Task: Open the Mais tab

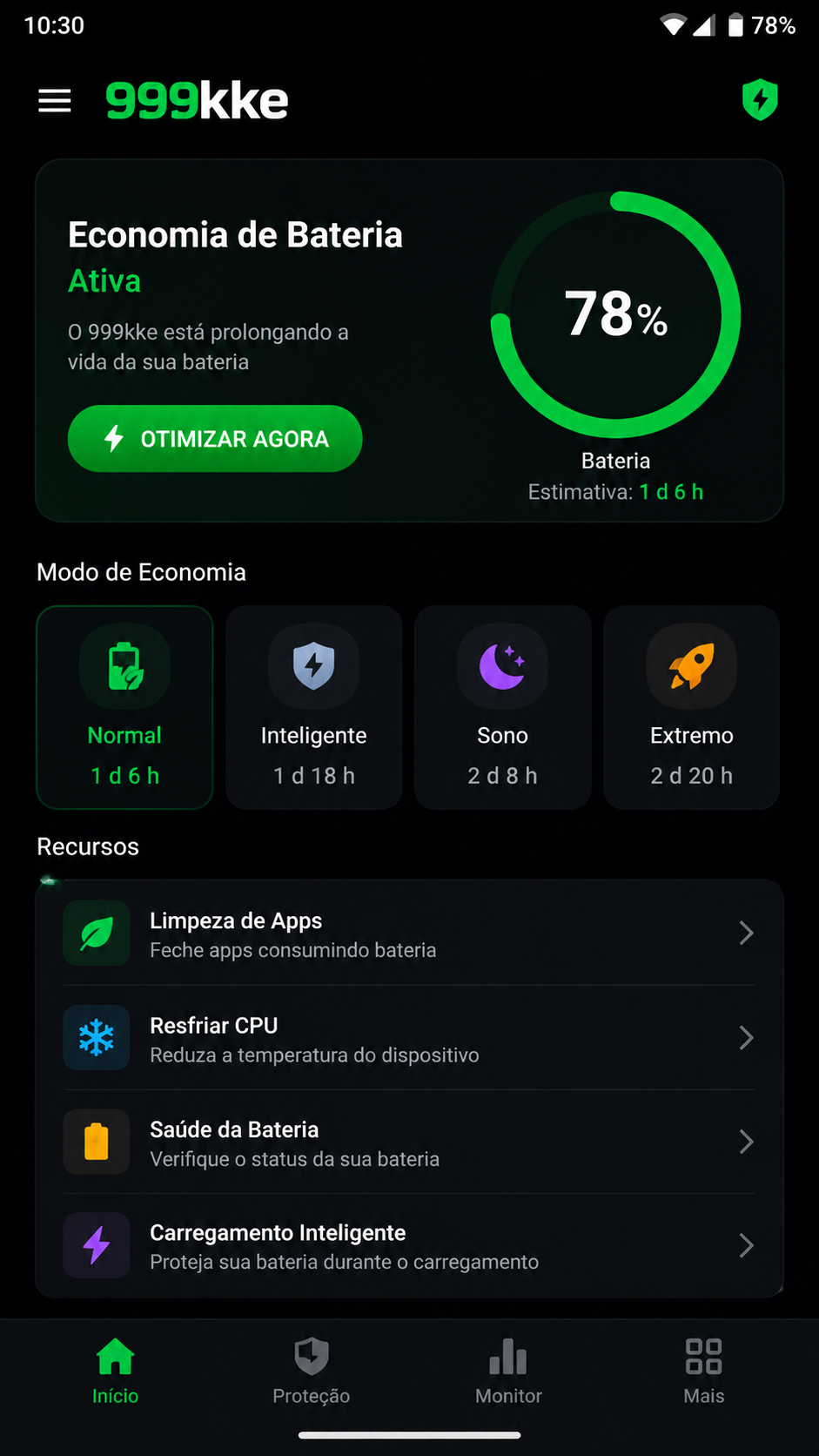Action: tap(704, 1372)
